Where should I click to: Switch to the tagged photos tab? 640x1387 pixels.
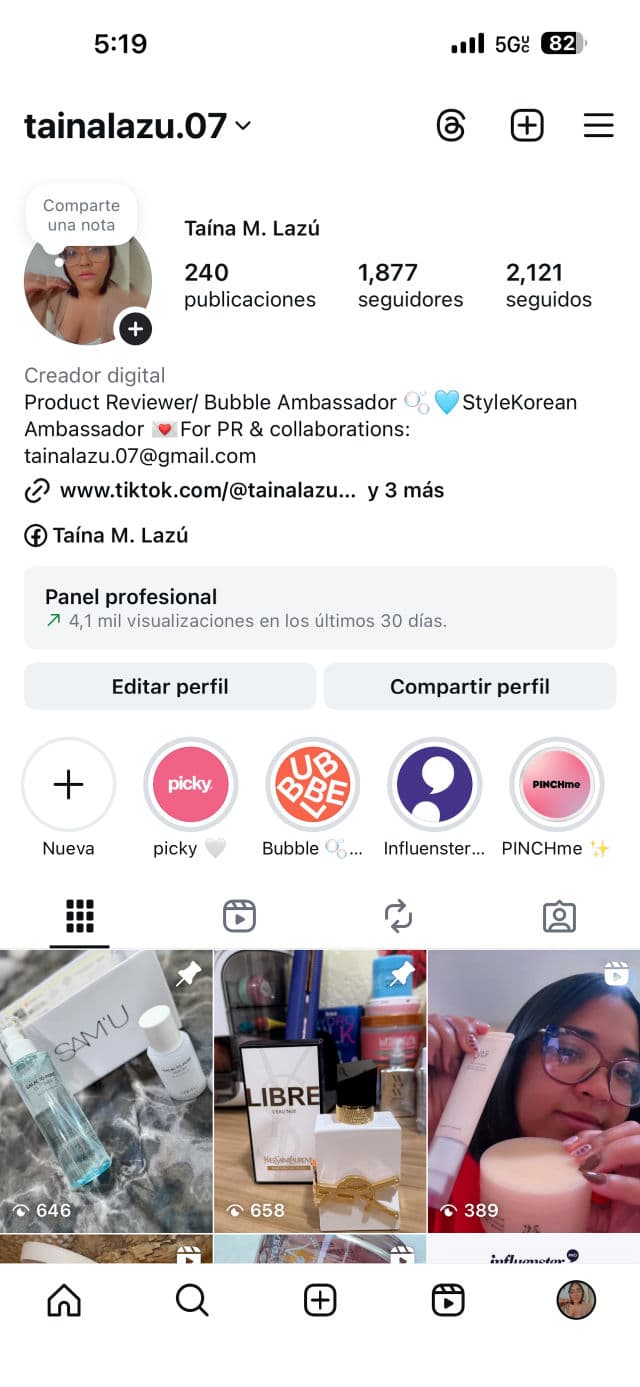pyautogui.click(x=559, y=916)
